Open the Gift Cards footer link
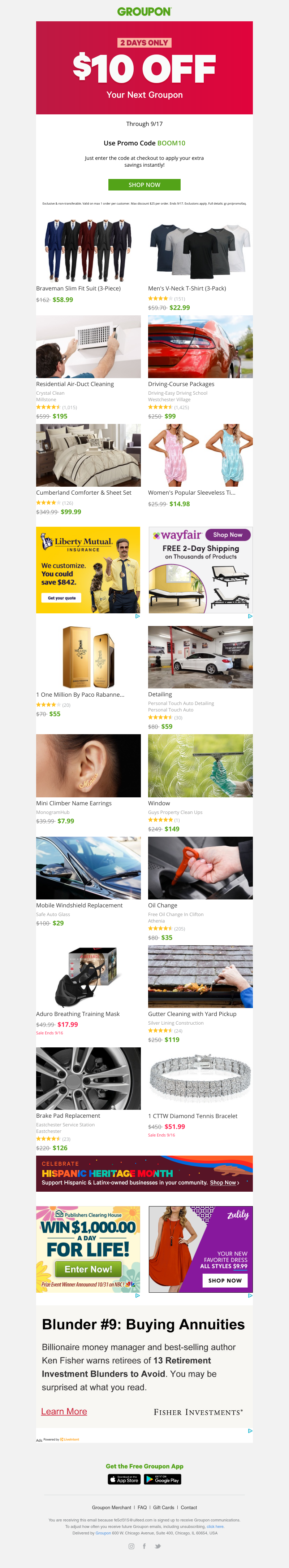 163,1508
